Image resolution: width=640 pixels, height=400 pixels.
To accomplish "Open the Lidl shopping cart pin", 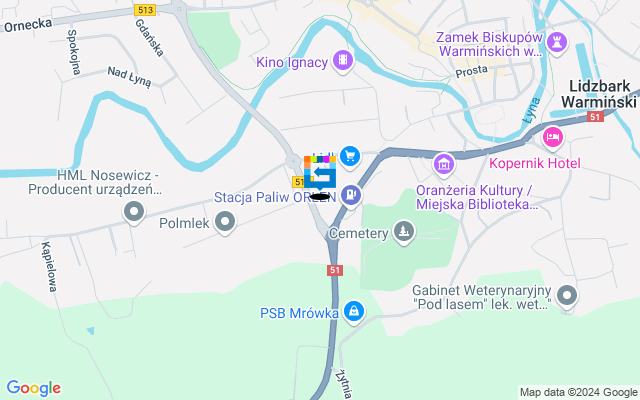I will tap(349, 155).
